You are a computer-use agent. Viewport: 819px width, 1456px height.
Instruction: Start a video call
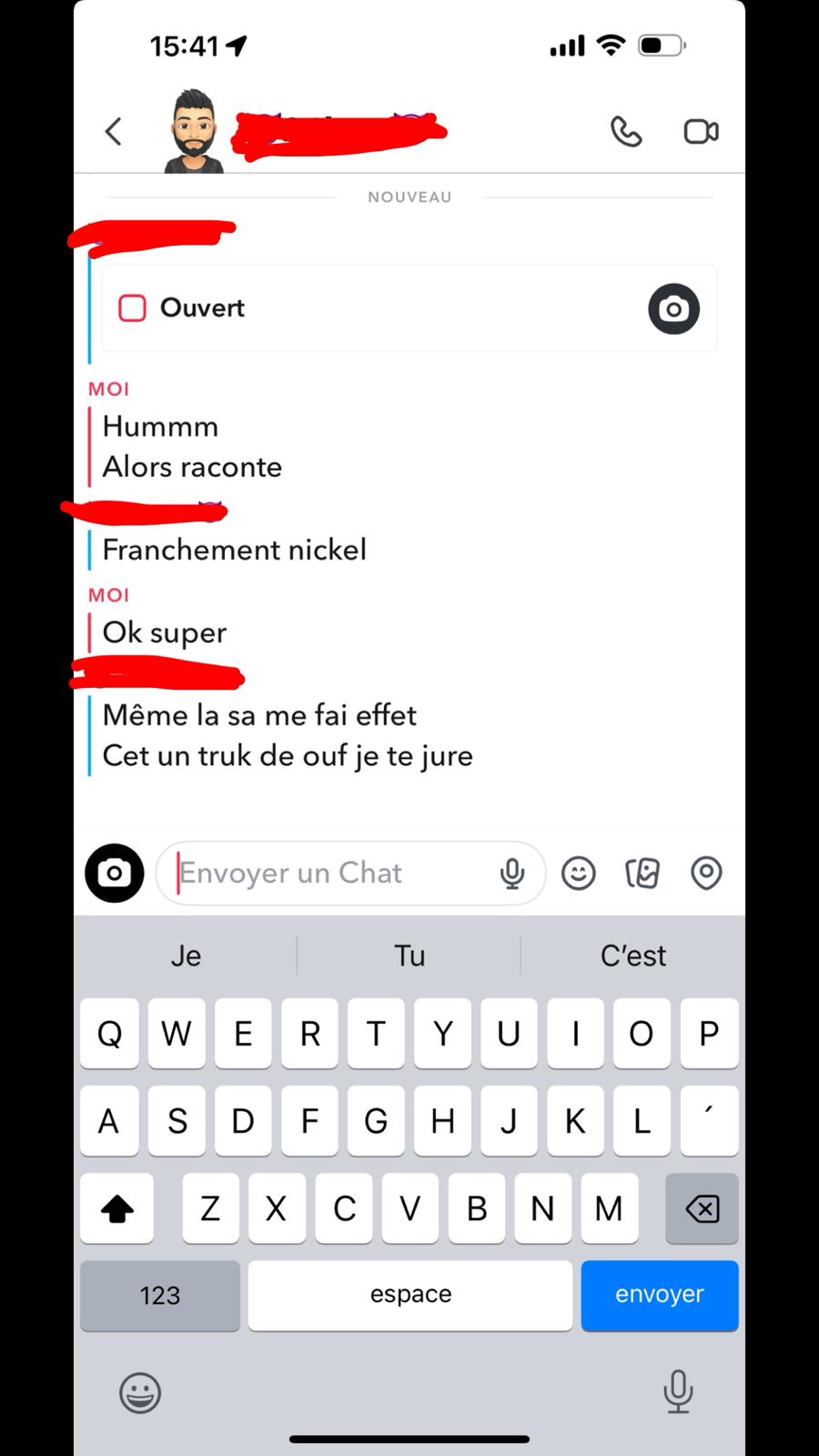pyautogui.click(x=701, y=132)
